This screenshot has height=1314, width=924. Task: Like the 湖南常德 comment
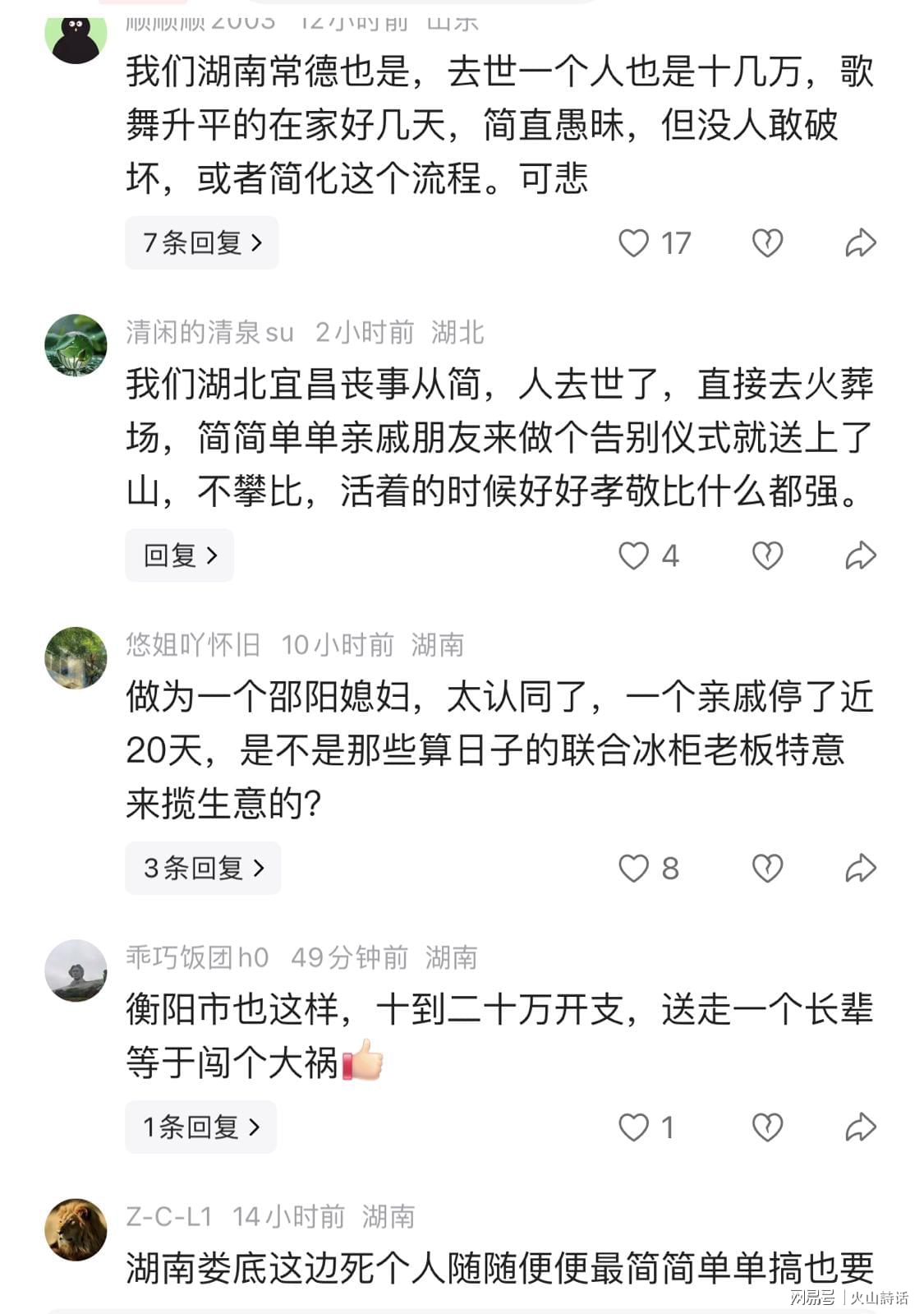pos(633,243)
